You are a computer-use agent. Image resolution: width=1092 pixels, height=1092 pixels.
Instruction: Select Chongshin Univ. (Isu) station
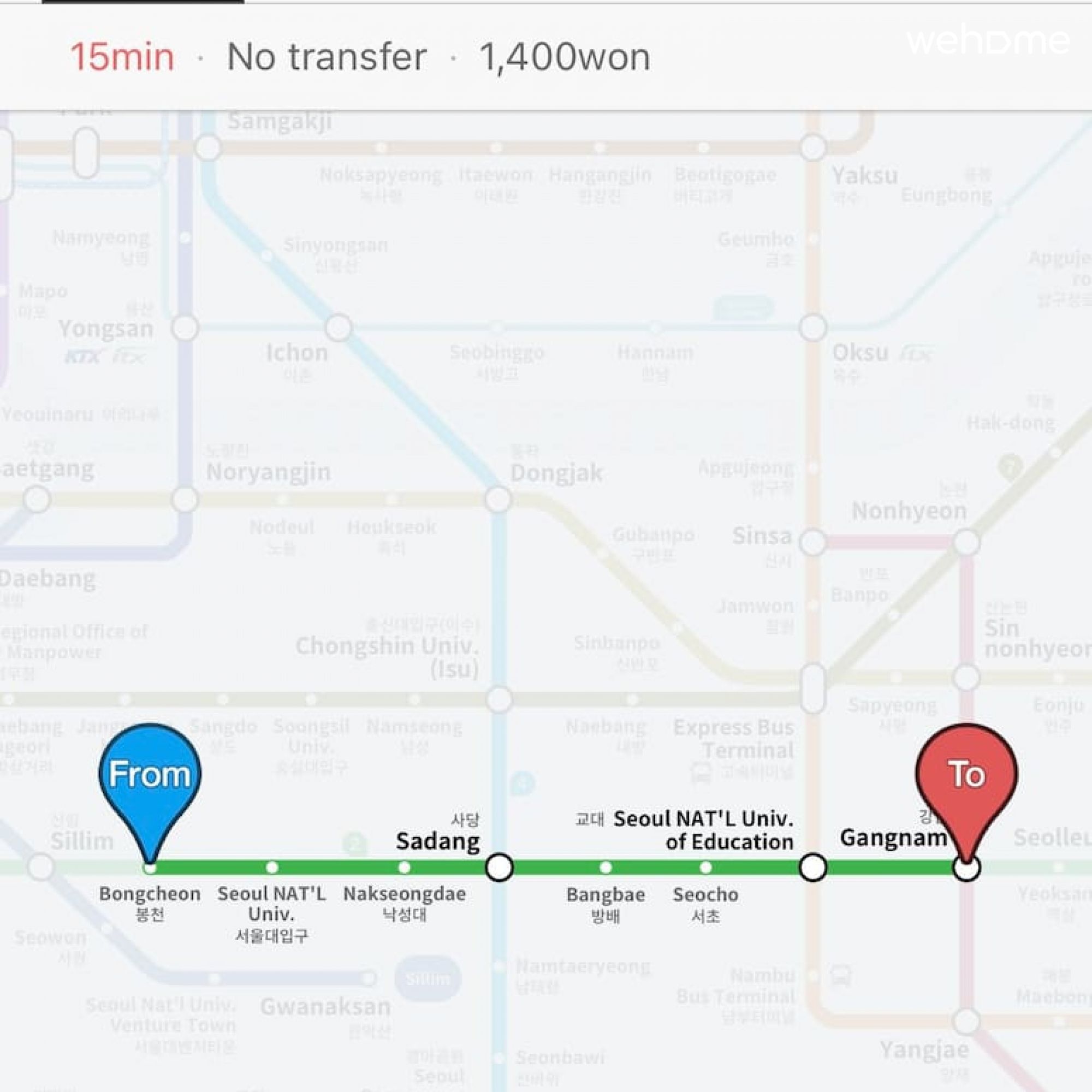click(x=499, y=700)
